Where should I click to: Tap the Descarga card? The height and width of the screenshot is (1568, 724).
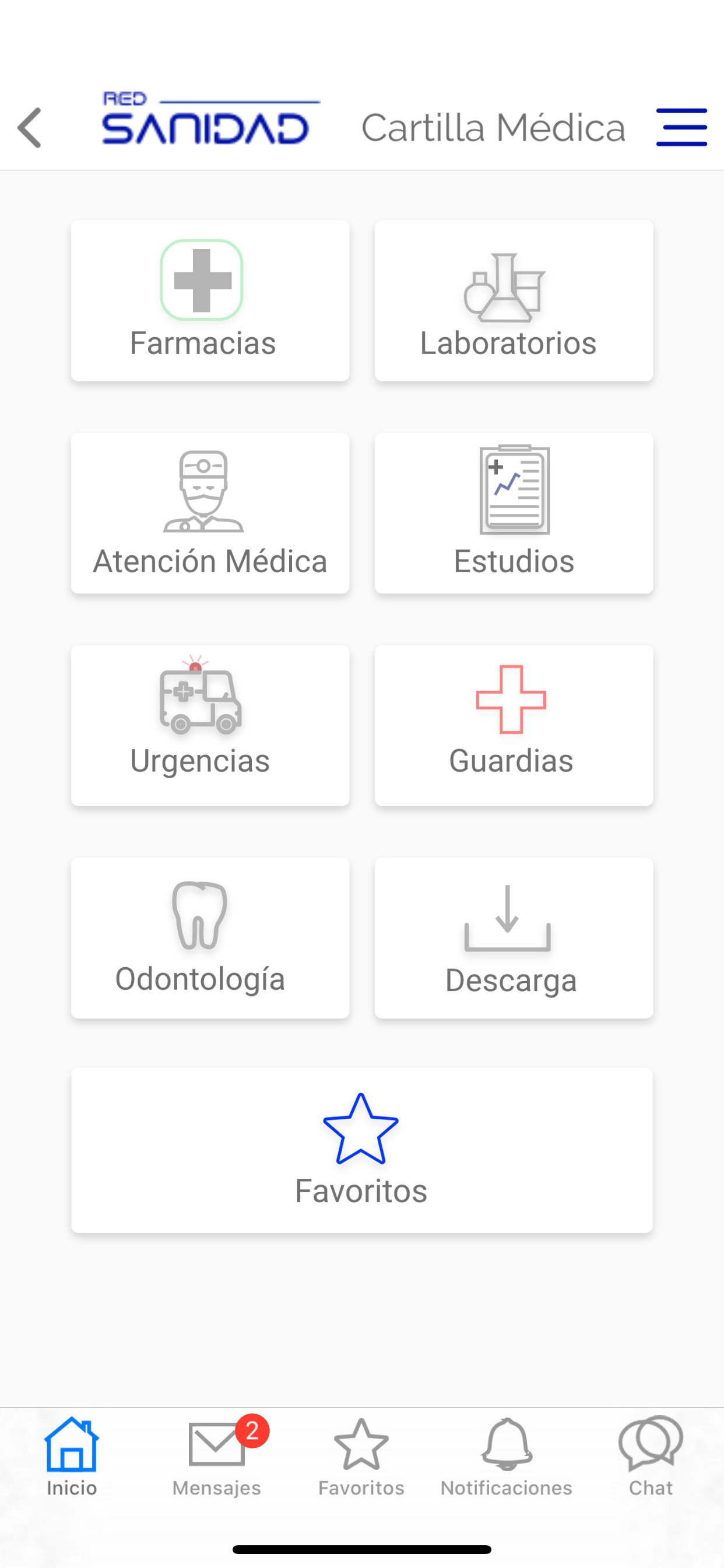click(514, 938)
